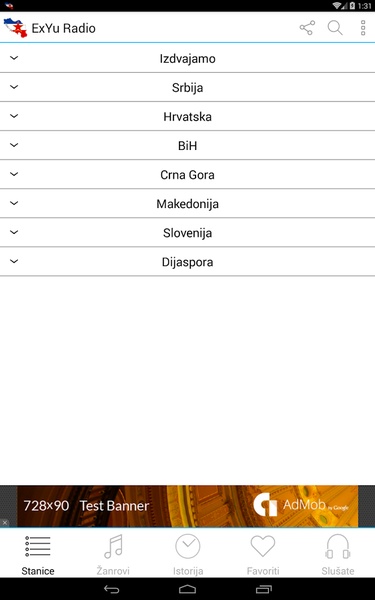The height and width of the screenshot is (600, 375).
Task: Open the search icon
Action: click(335, 28)
